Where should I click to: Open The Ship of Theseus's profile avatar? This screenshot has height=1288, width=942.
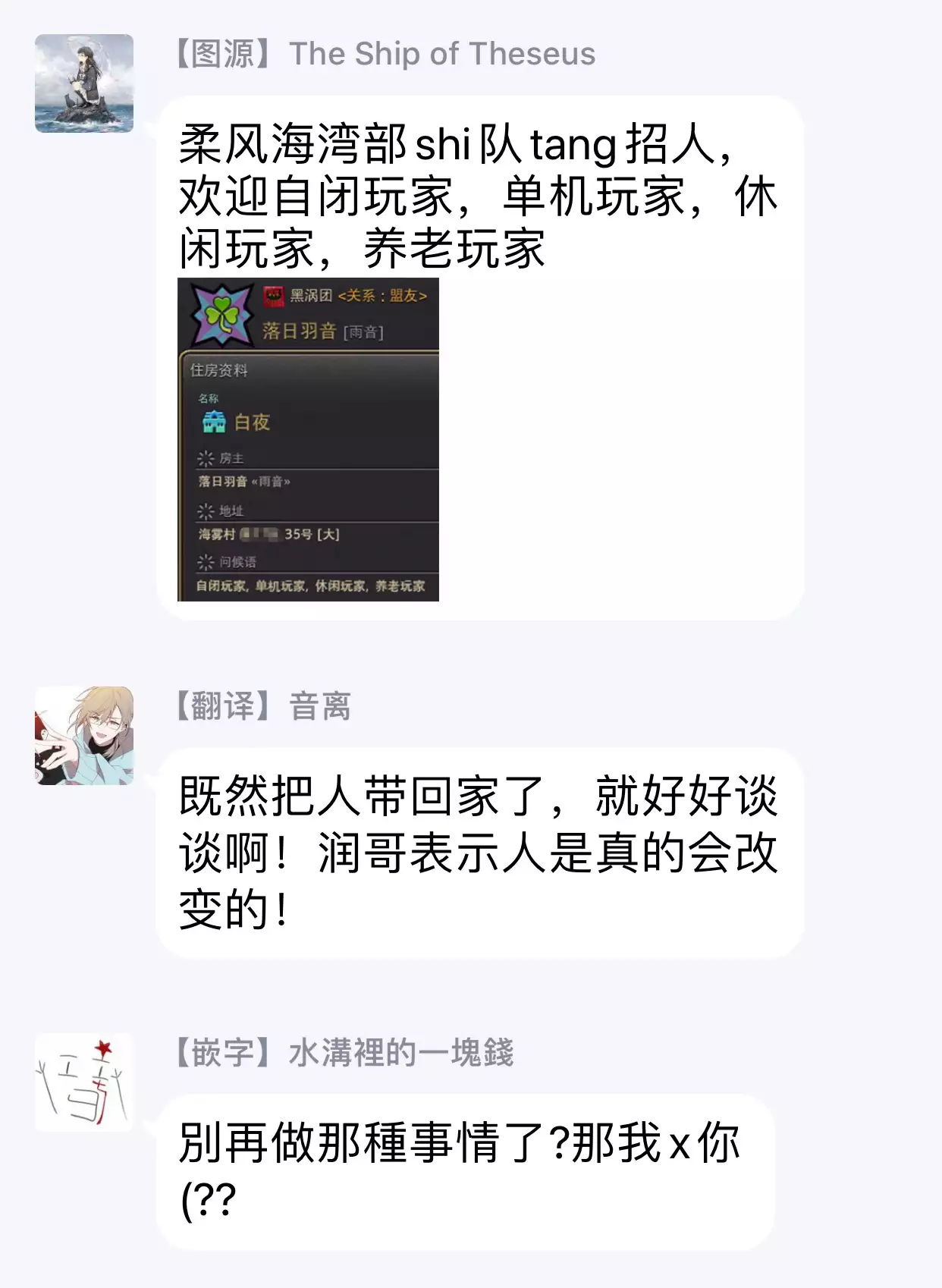tap(84, 83)
